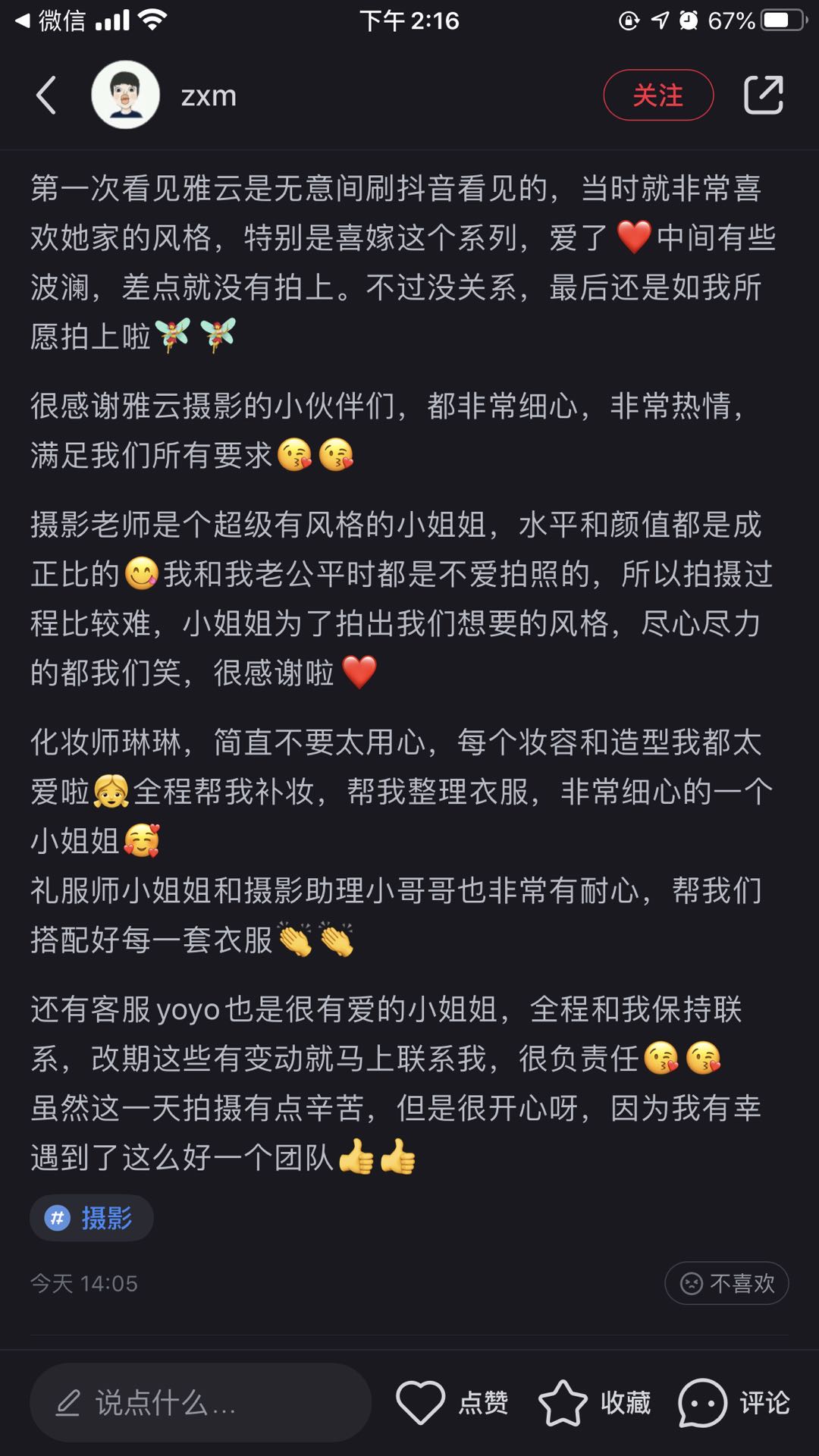Follow zxm with the 关注 button
819x1456 pixels.
[657, 96]
